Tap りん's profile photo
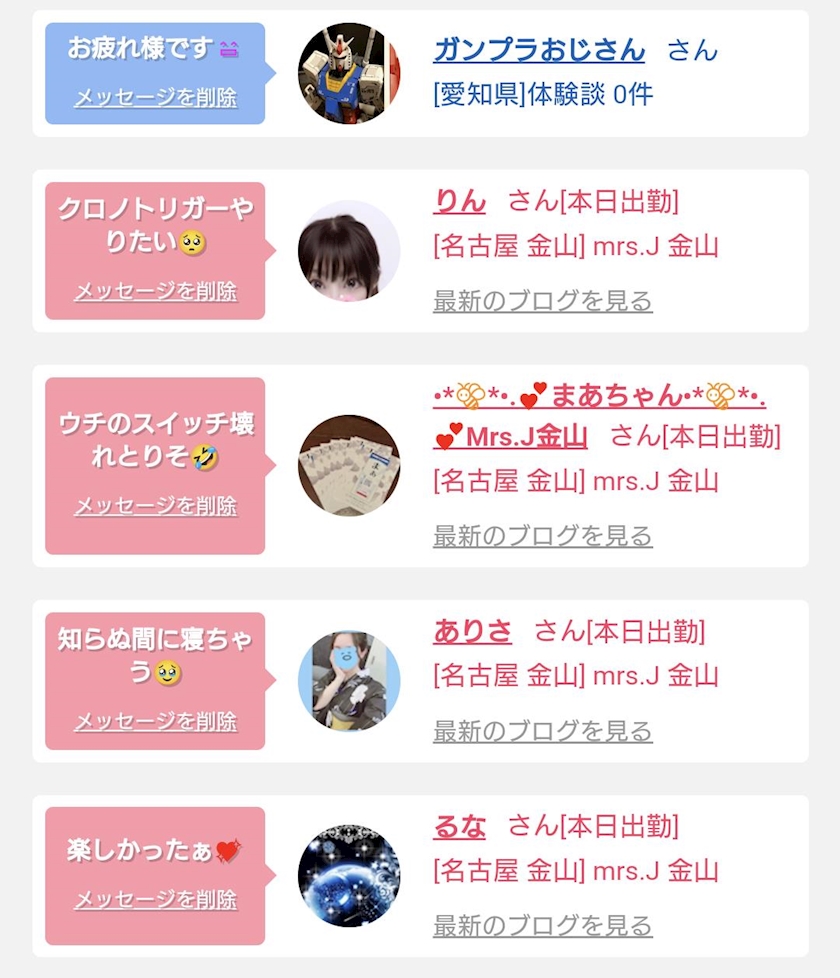840x978 pixels. point(349,251)
